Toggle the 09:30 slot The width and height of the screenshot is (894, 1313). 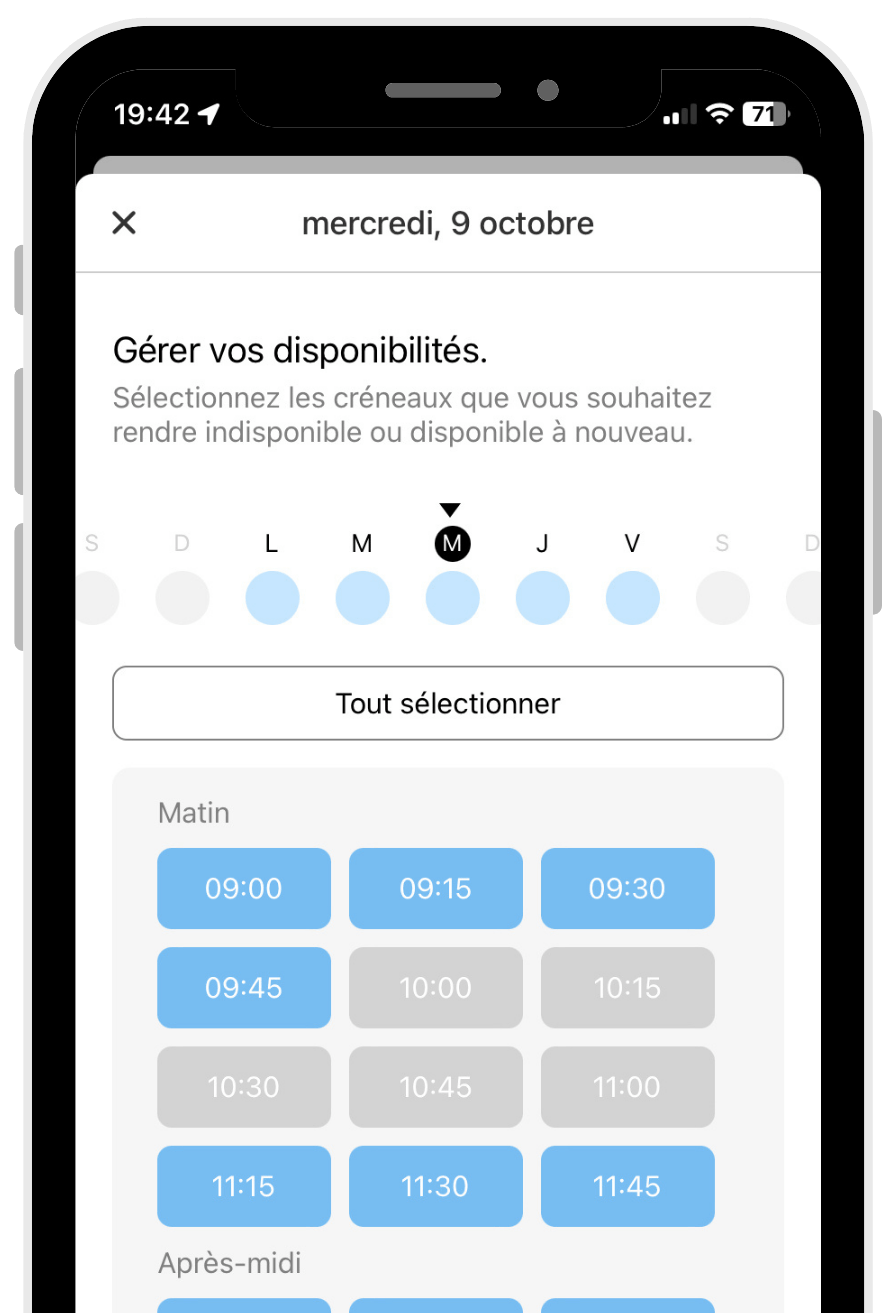point(627,888)
